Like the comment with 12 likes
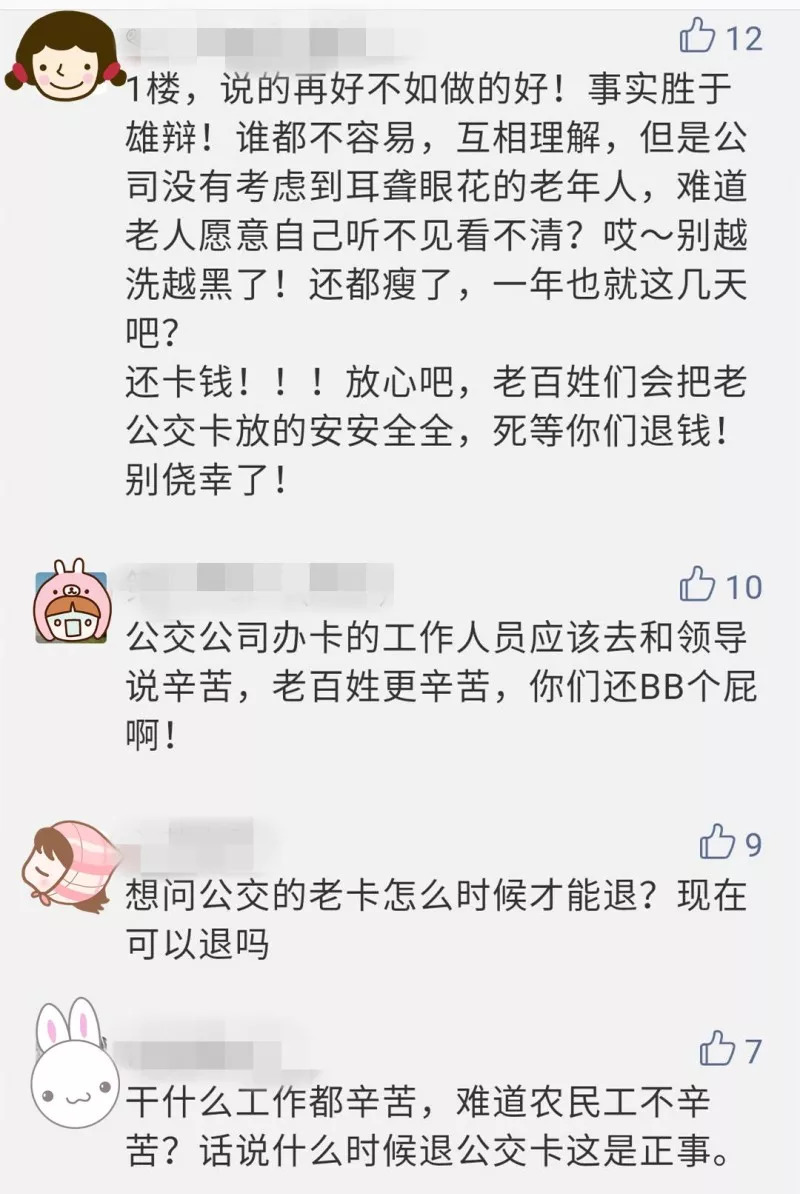 tap(697, 37)
